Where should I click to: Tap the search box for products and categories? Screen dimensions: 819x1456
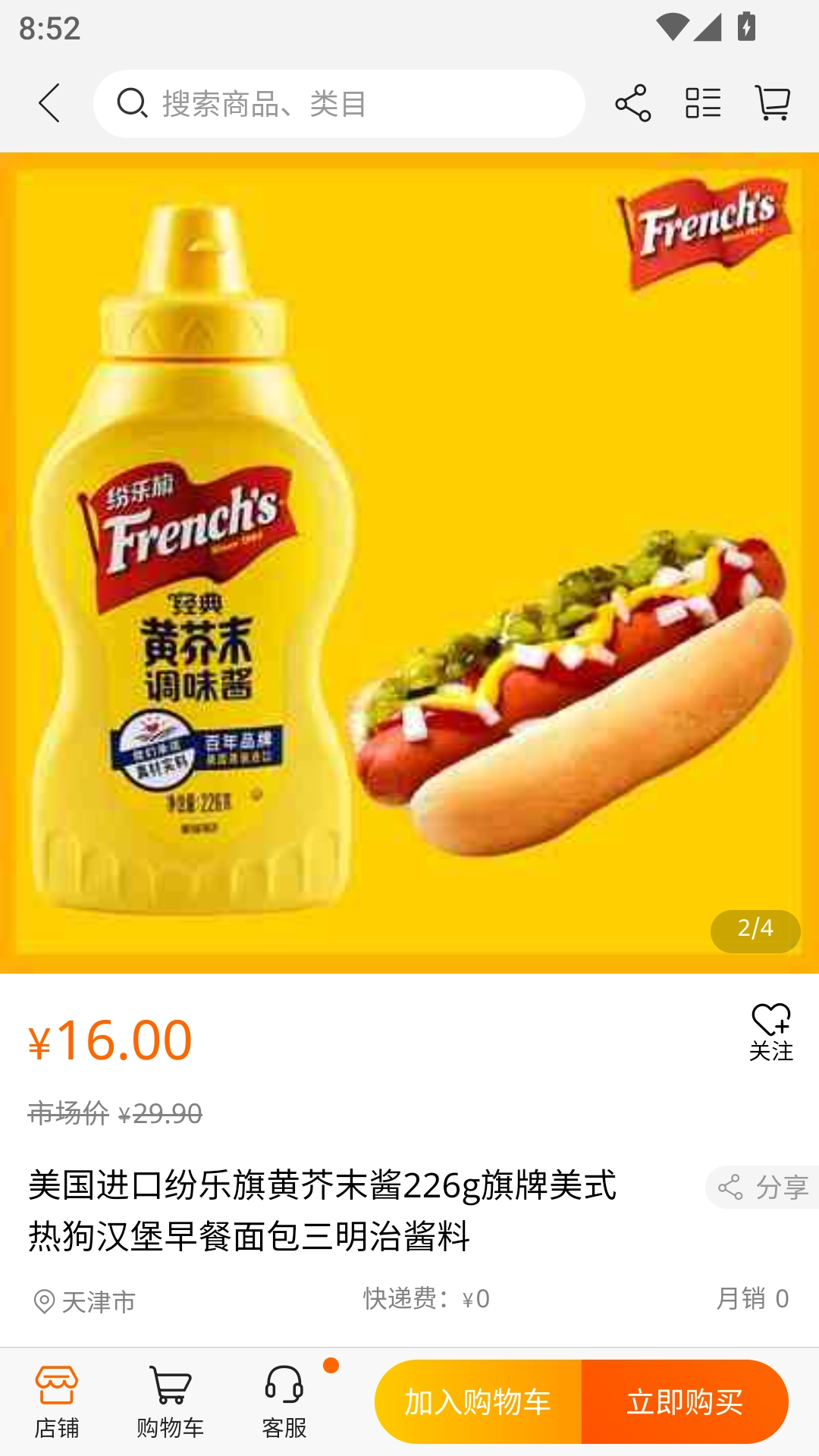point(339,104)
